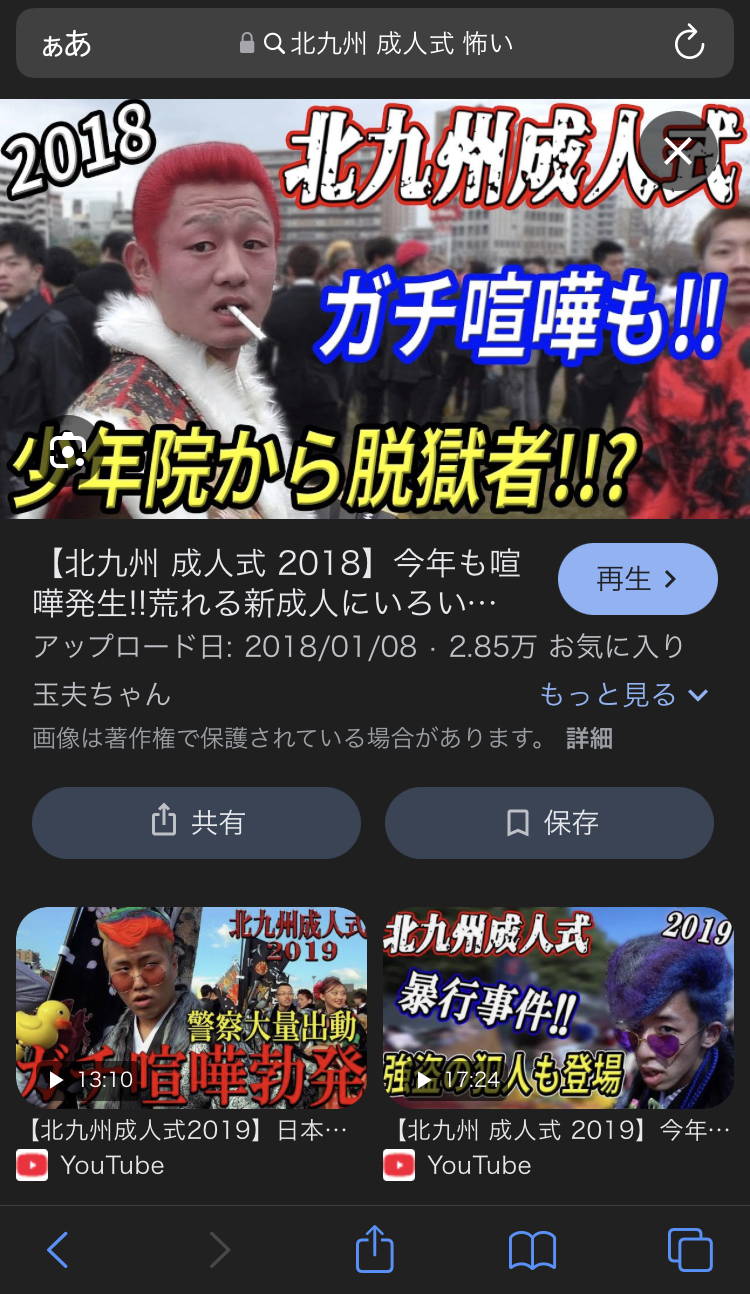
Task: Close the image preview
Action: [678, 151]
